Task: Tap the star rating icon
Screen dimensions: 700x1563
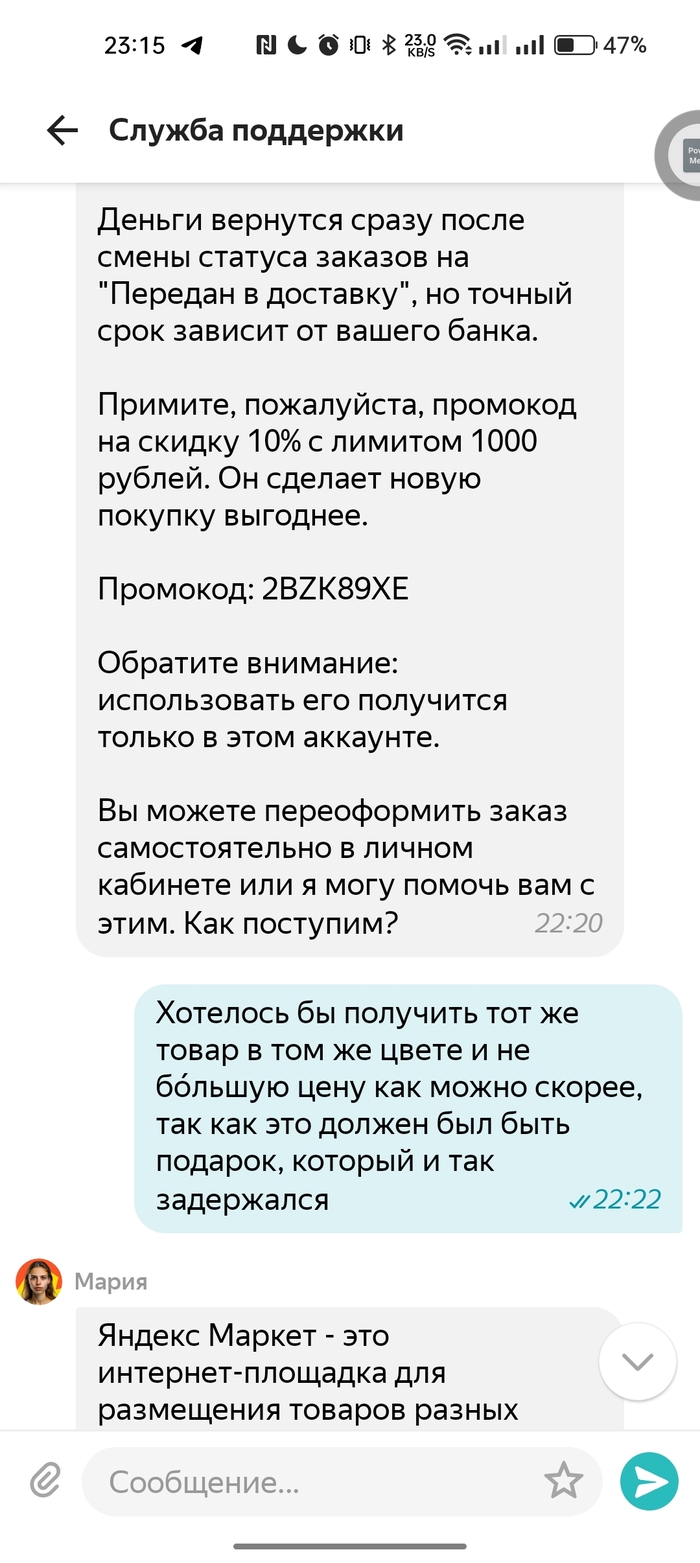Action: [x=564, y=1480]
